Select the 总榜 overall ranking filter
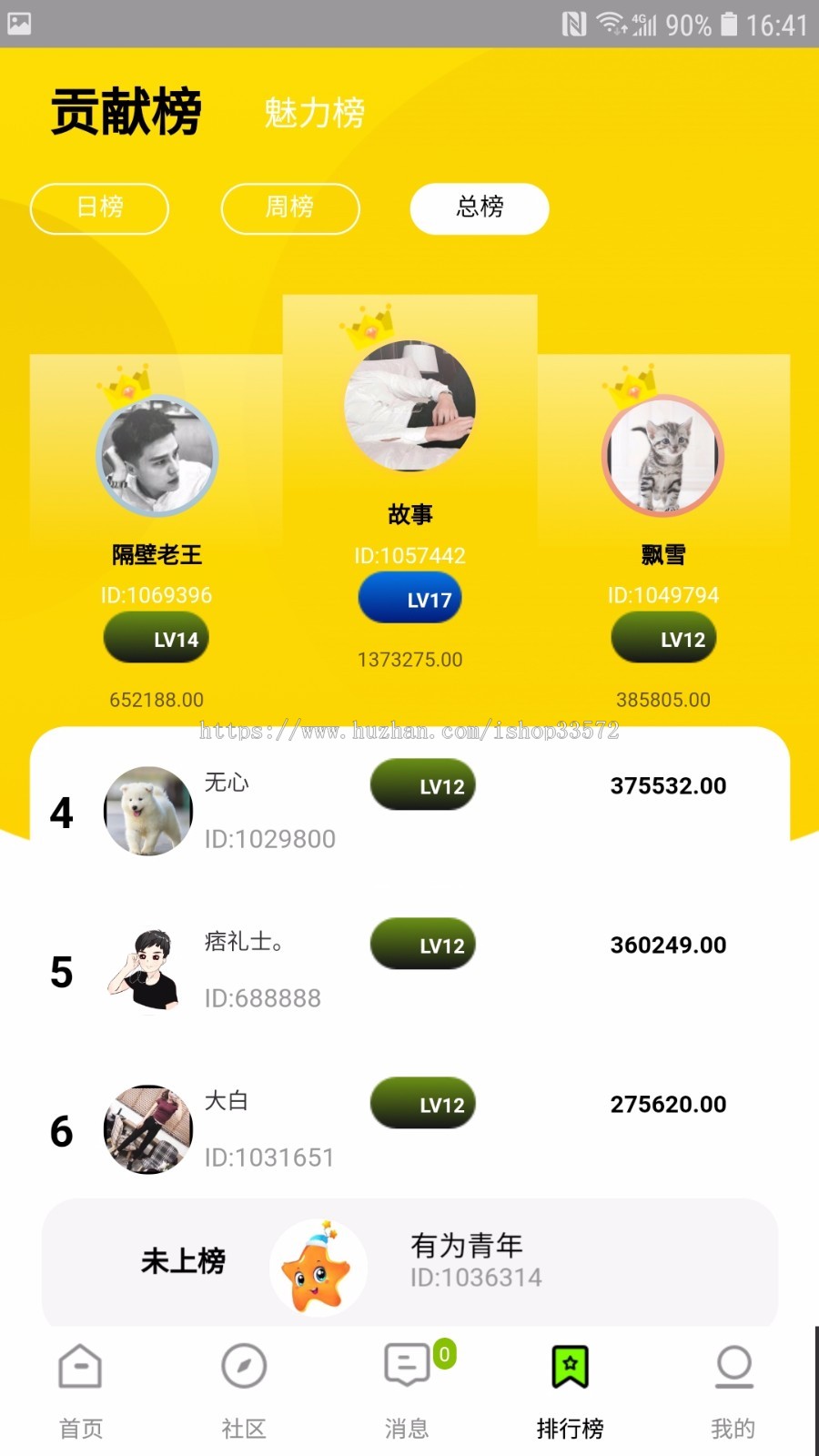 click(x=479, y=208)
